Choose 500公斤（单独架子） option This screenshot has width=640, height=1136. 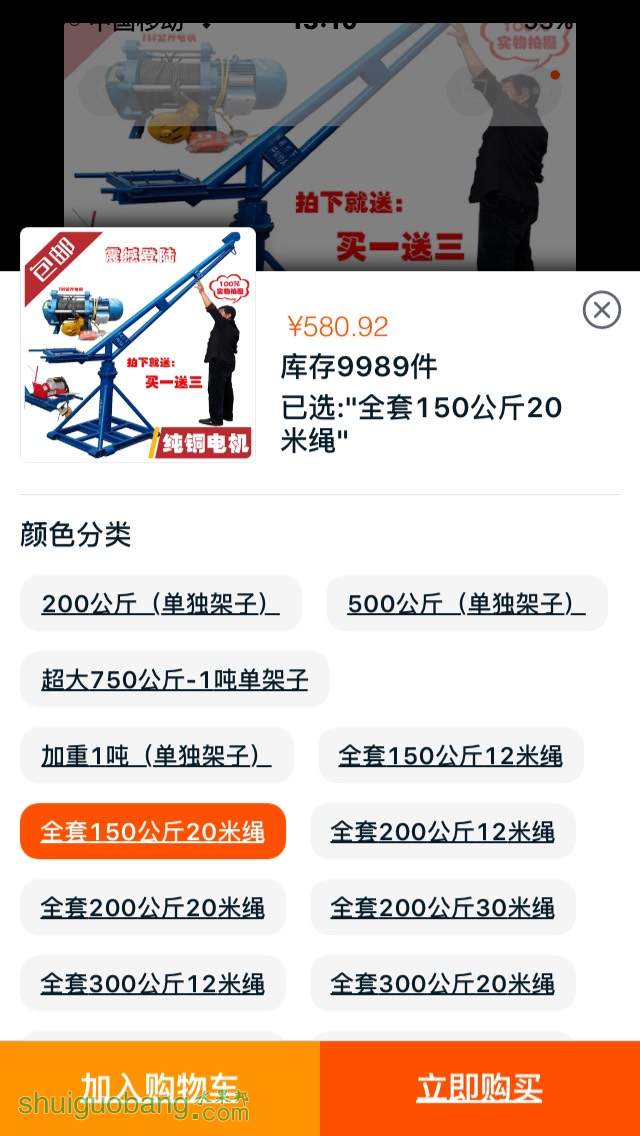(x=466, y=603)
